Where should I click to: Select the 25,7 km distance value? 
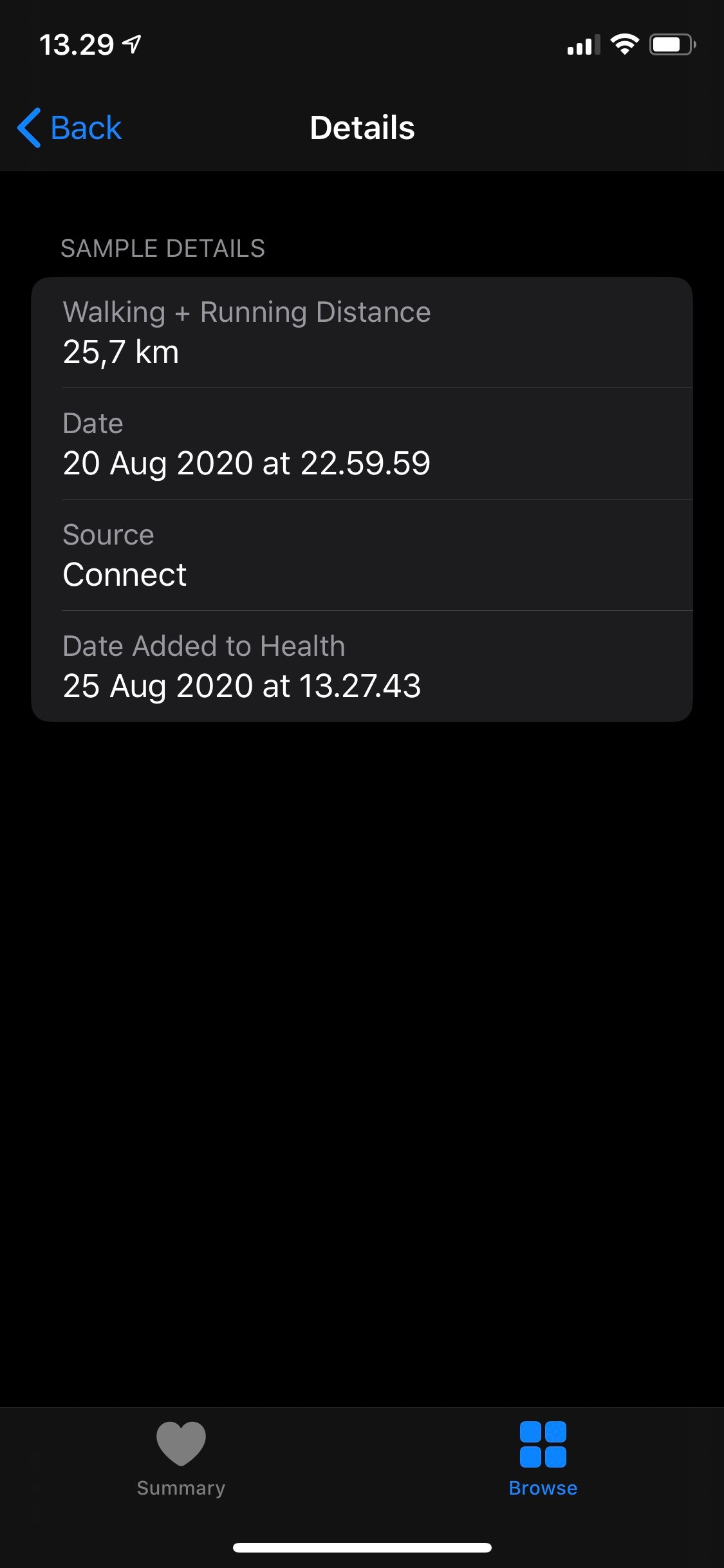[x=121, y=351]
